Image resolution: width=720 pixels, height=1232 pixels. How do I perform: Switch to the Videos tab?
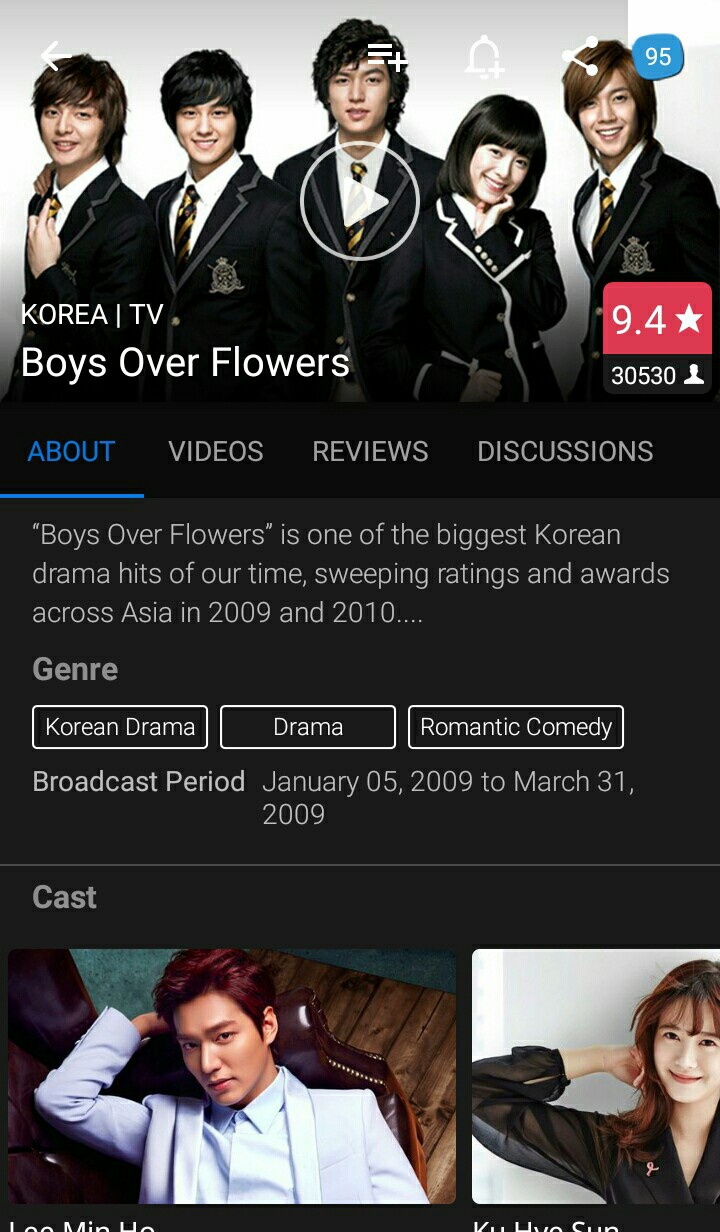point(216,451)
